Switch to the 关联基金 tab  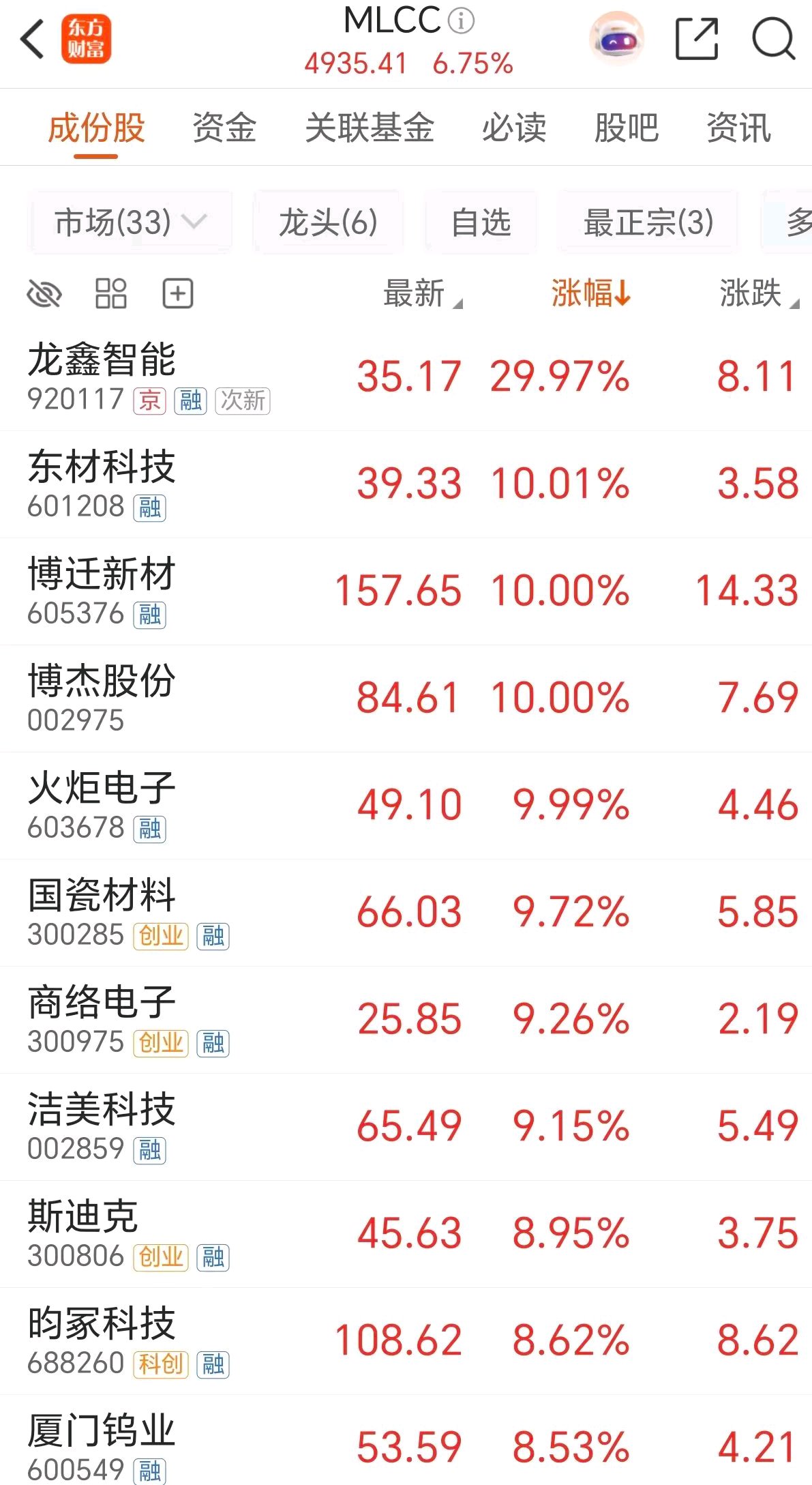pos(370,128)
